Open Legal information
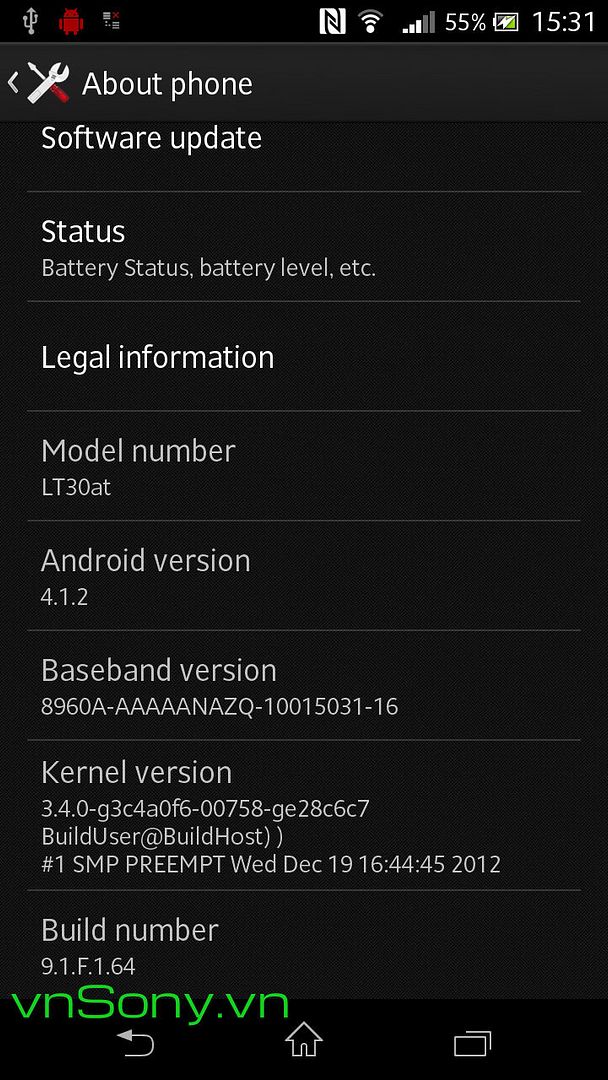This screenshot has height=1080, width=608. pyautogui.click(x=304, y=357)
